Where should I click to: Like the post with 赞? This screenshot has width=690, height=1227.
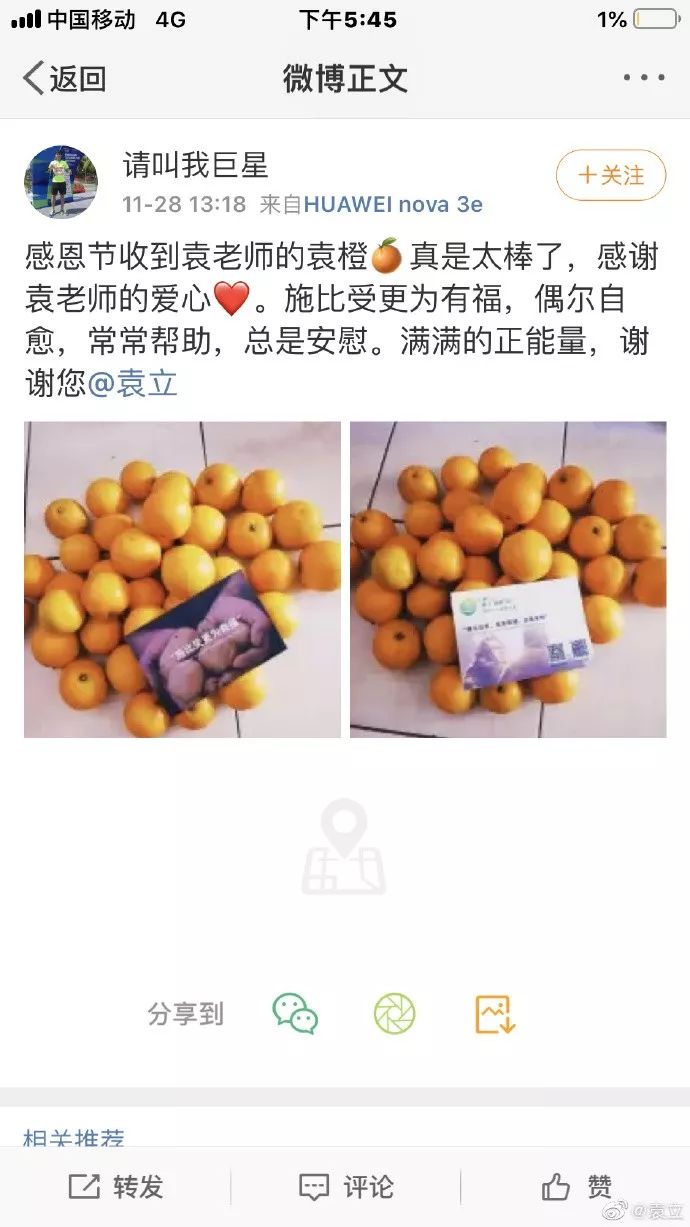coord(576,1187)
